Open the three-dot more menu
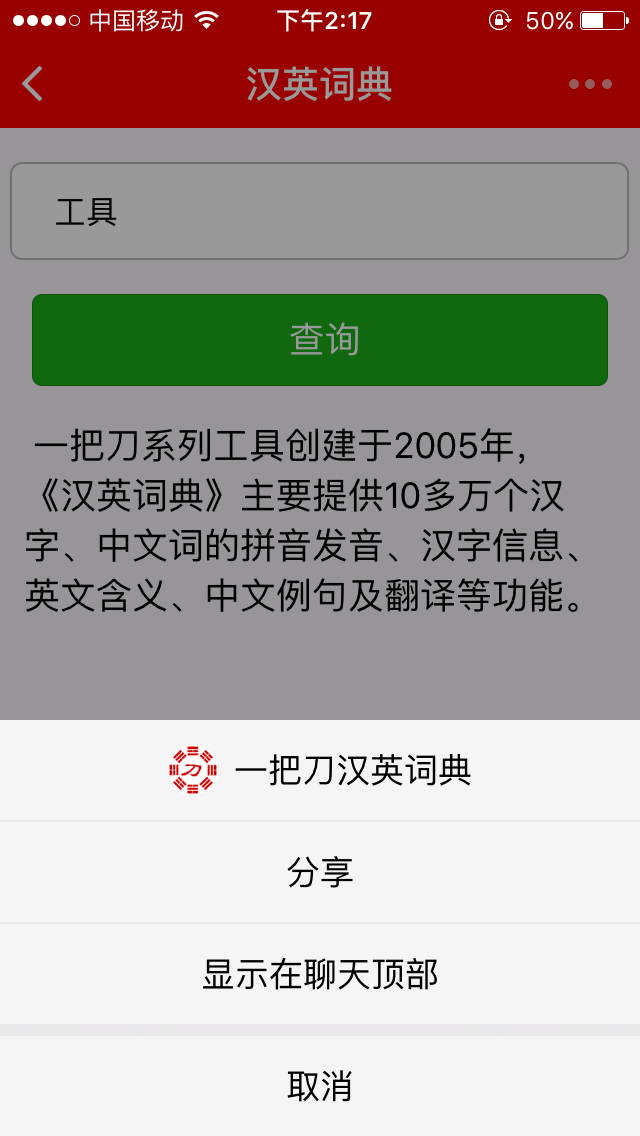Image resolution: width=640 pixels, height=1136 pixels. [590, 84]
